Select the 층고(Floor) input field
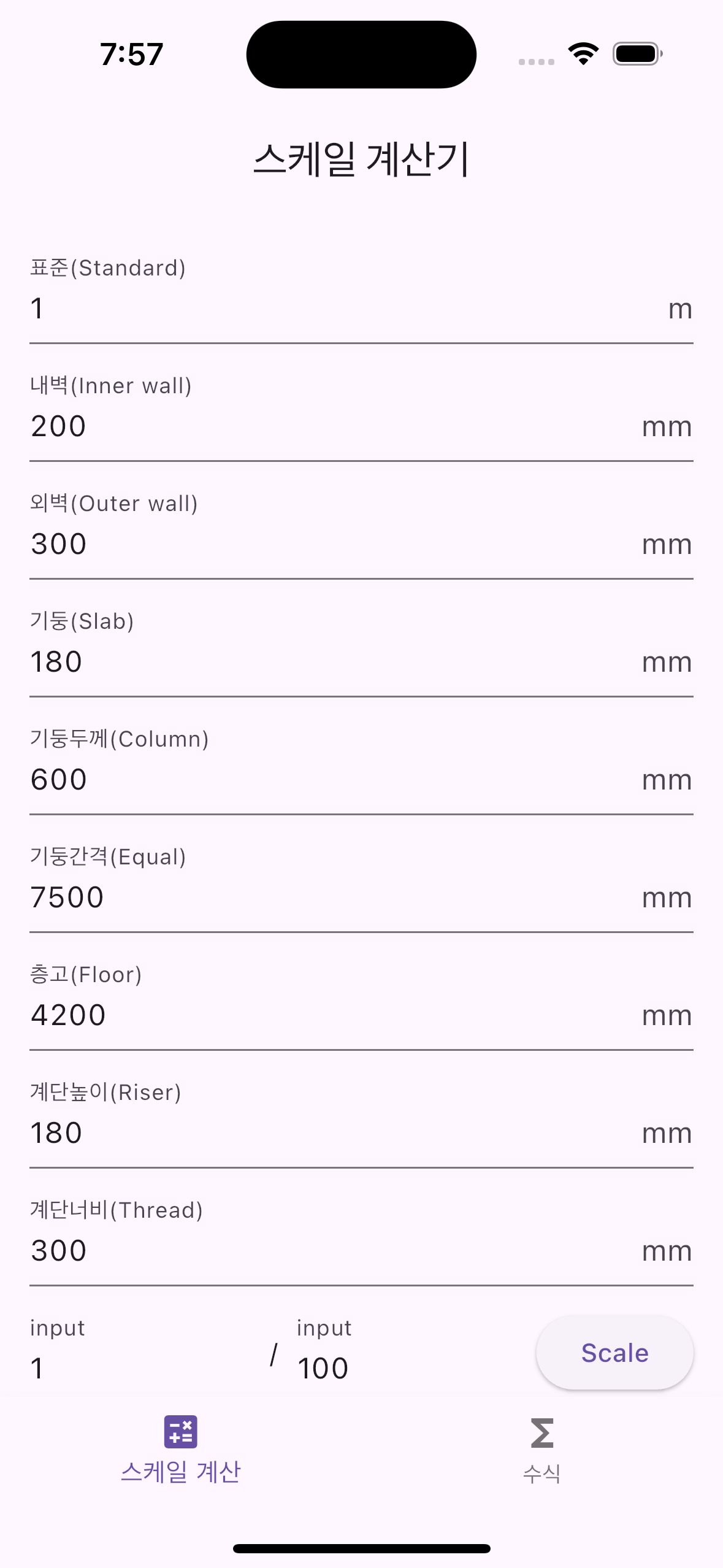The width and height of the screenshot is (723, 1568). click(331, 1015)
